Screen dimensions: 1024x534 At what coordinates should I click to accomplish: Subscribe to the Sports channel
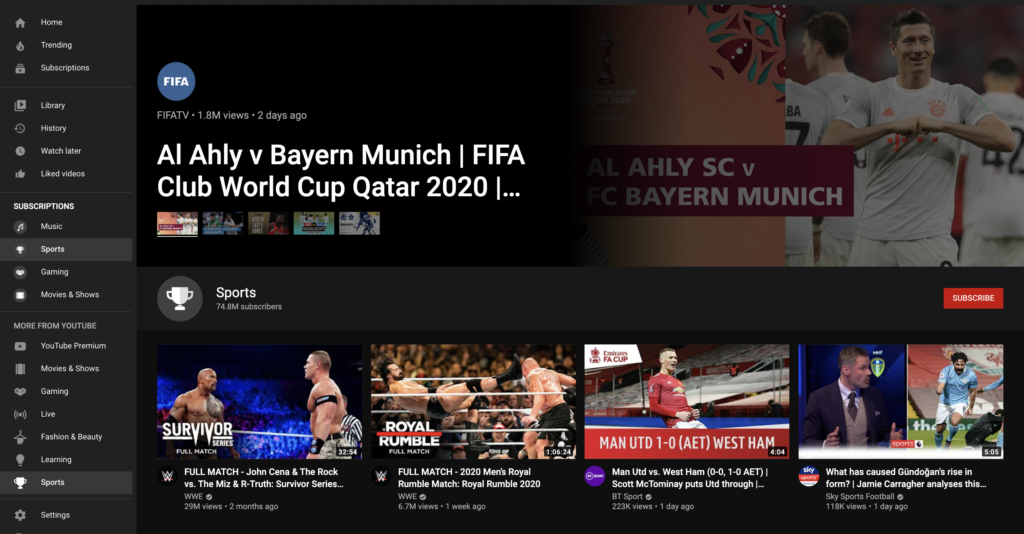pyautogui.click(x=972, y=298)
